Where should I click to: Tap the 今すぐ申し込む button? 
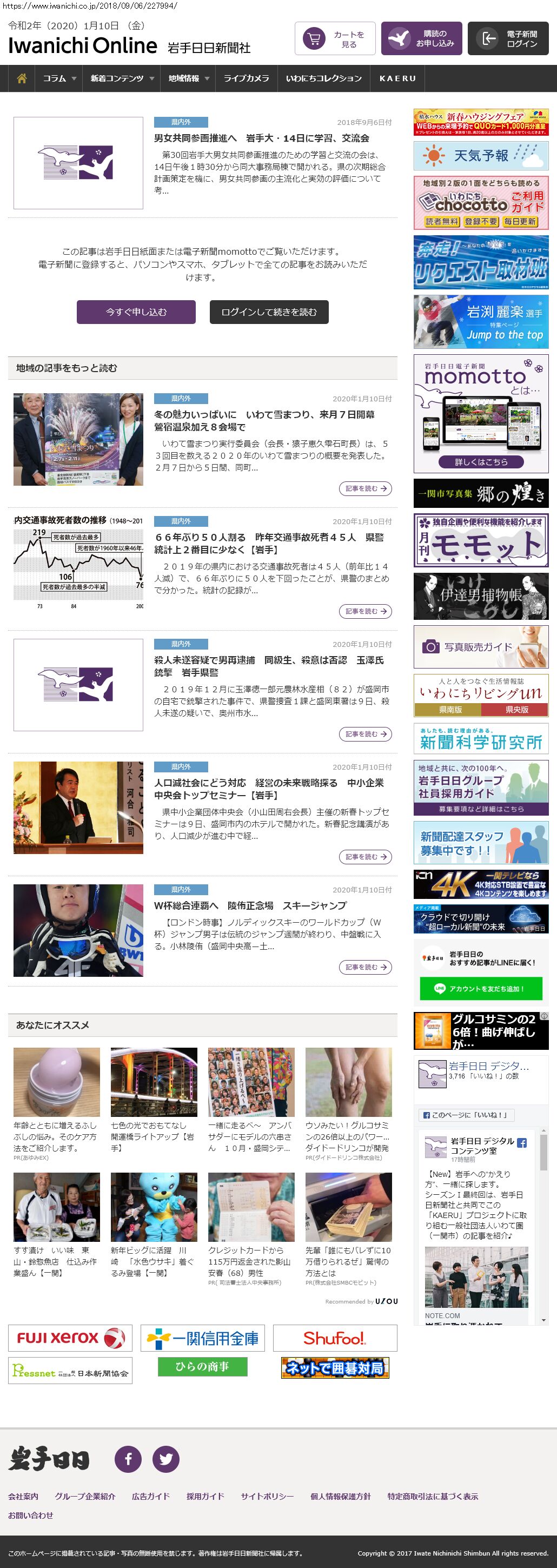pos(136,312)
